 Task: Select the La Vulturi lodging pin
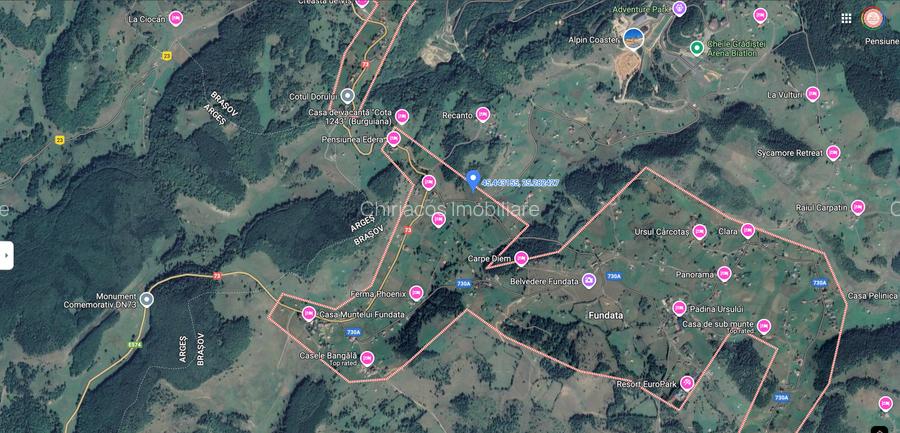pos(812,94)
